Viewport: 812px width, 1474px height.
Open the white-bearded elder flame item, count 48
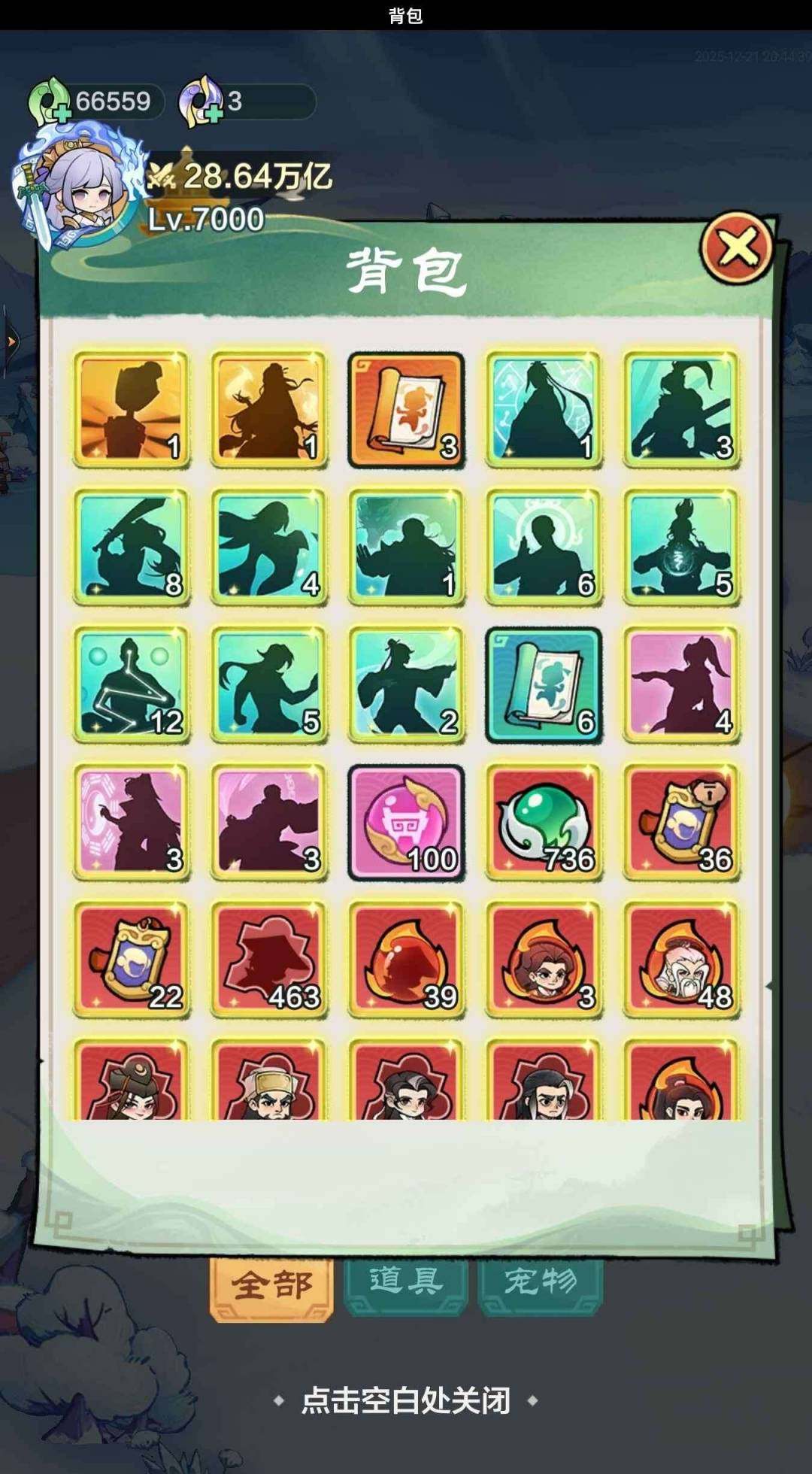click(x=681, y=960)
